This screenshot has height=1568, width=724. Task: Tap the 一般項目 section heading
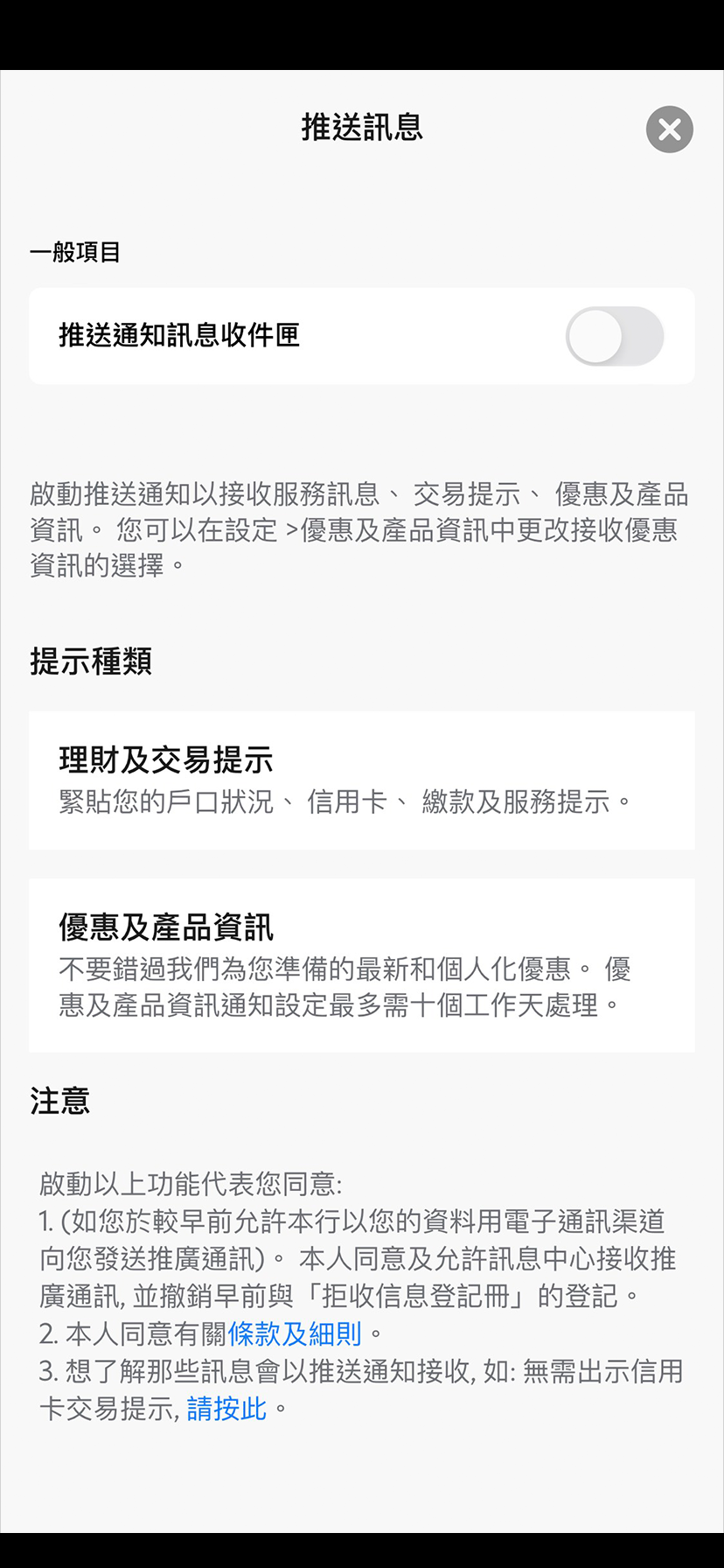(75, 252)
